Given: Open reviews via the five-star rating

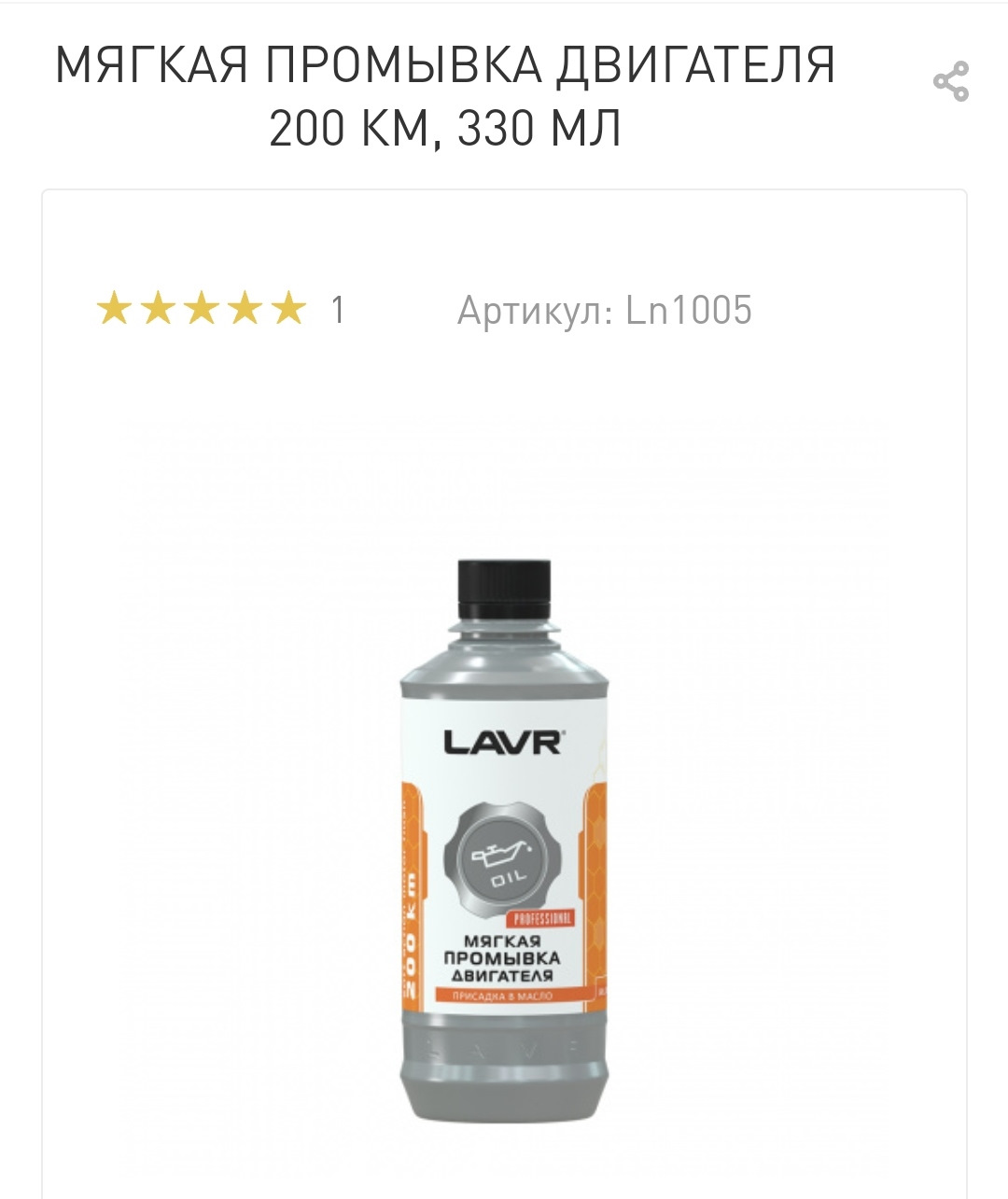Looking at the screenshot, I should 202,310.
